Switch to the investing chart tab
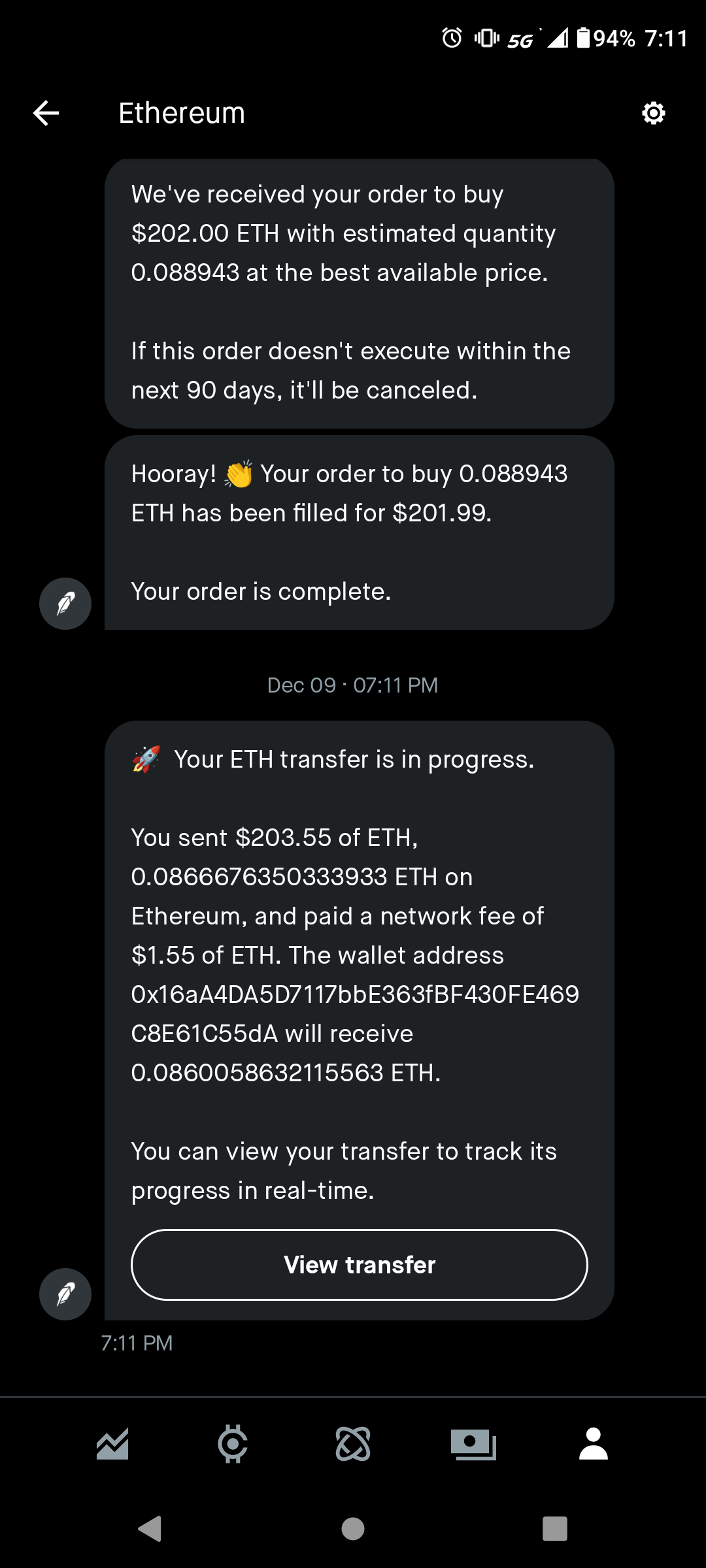Viewport: 706px width, 1568px height. point(112,1444)
